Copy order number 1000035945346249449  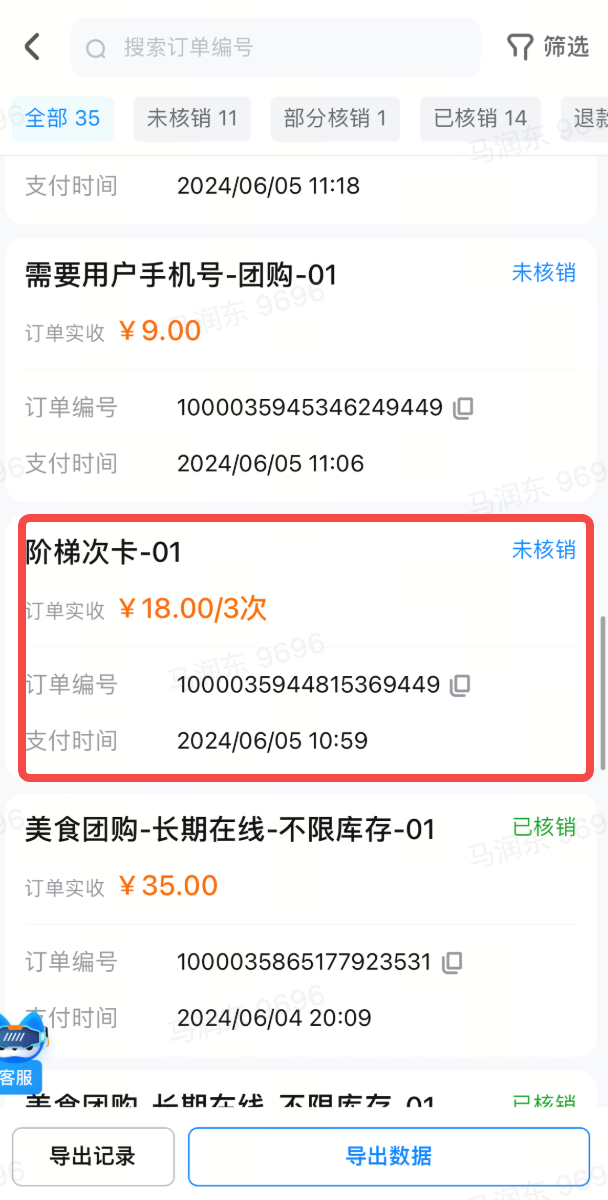coord(463,408)
